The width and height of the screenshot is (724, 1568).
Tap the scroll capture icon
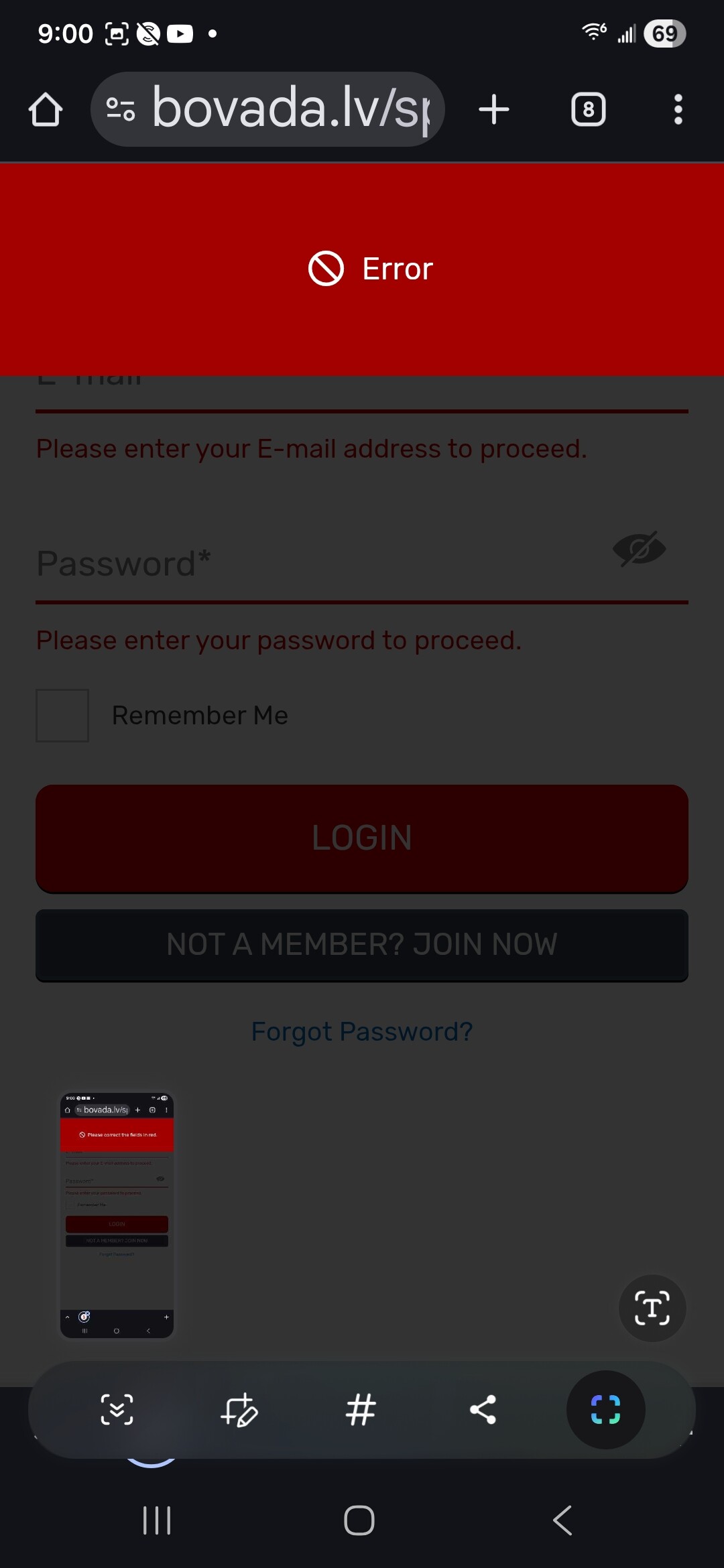tap(117, 1409)
